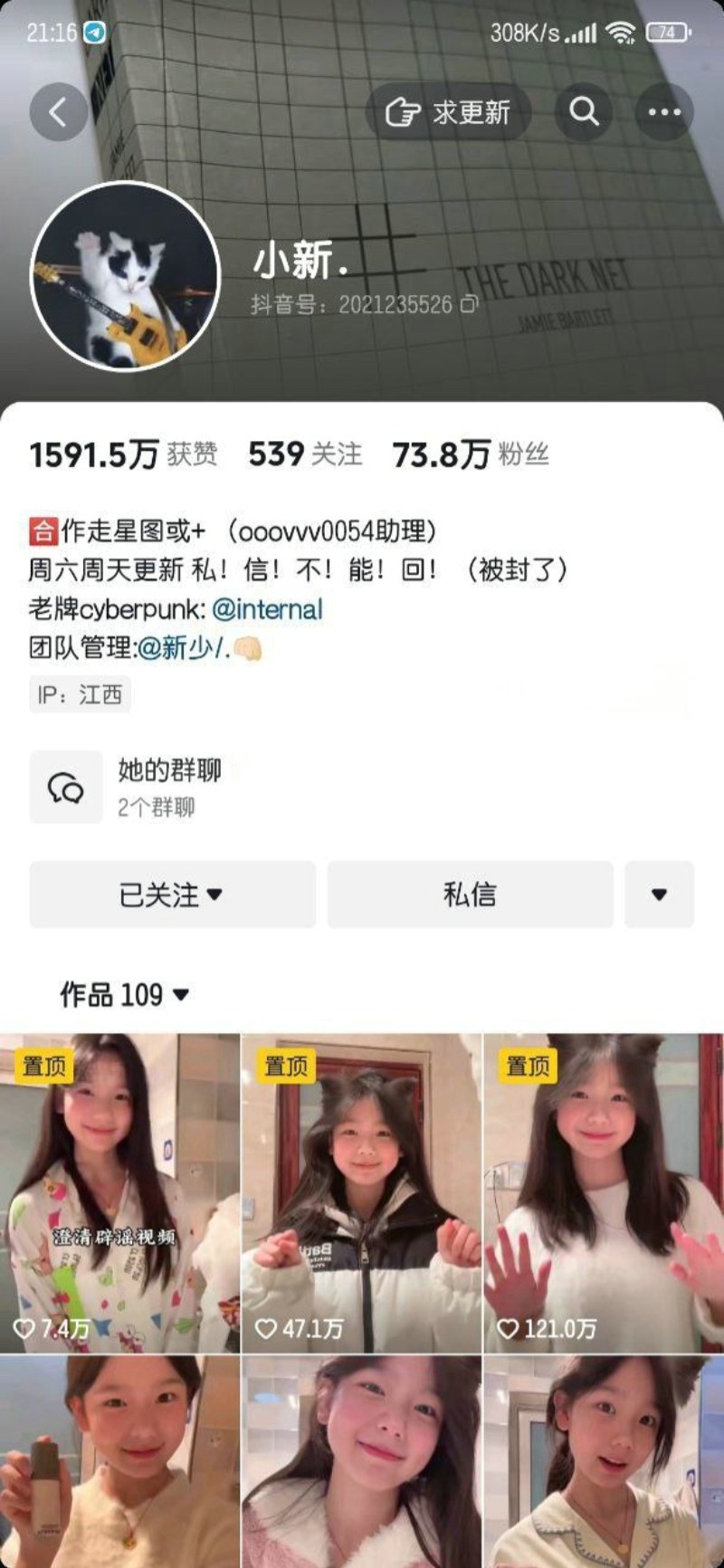Screen dimensions: 724x1568
Task: View the cat guitar profile avatar
Action: click(126, 276)
